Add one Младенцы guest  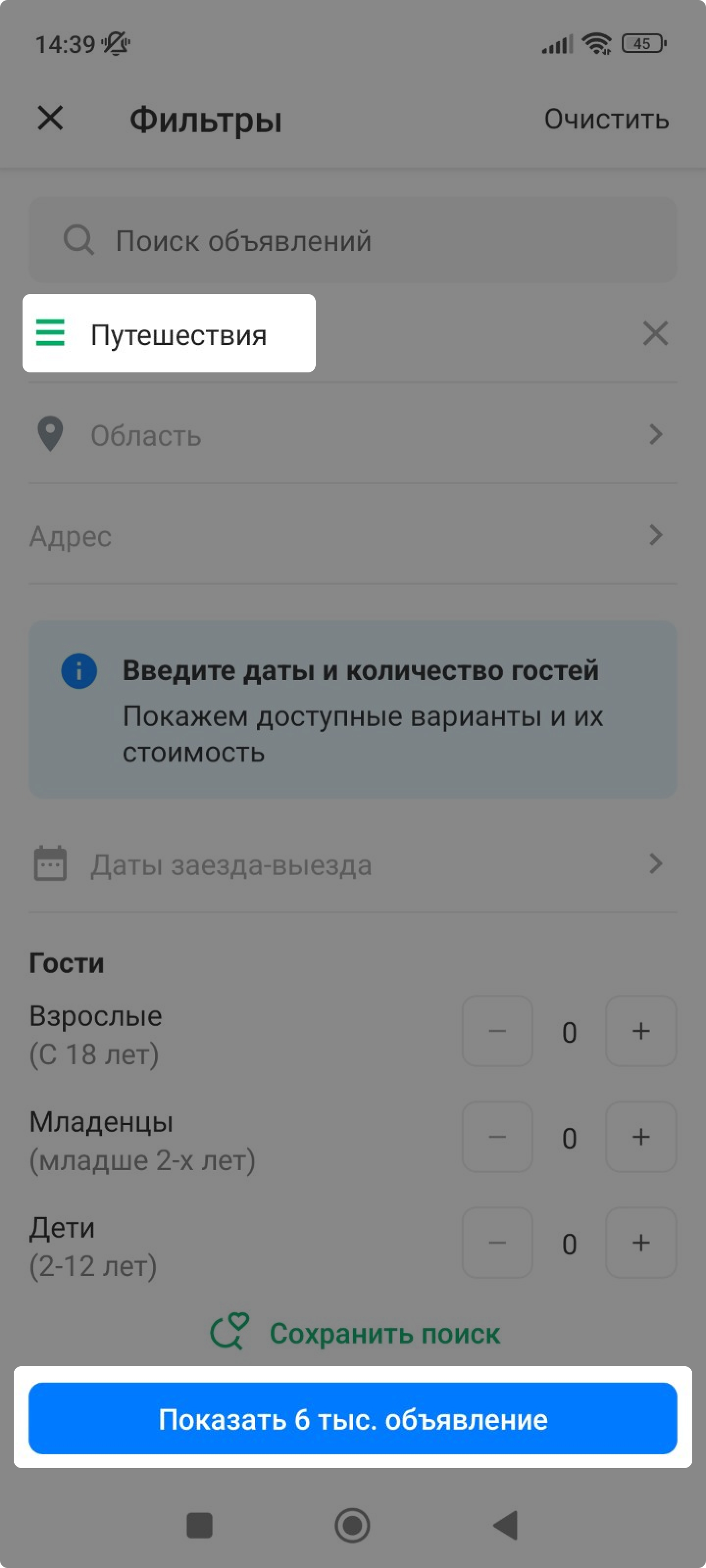point(641,1137)
